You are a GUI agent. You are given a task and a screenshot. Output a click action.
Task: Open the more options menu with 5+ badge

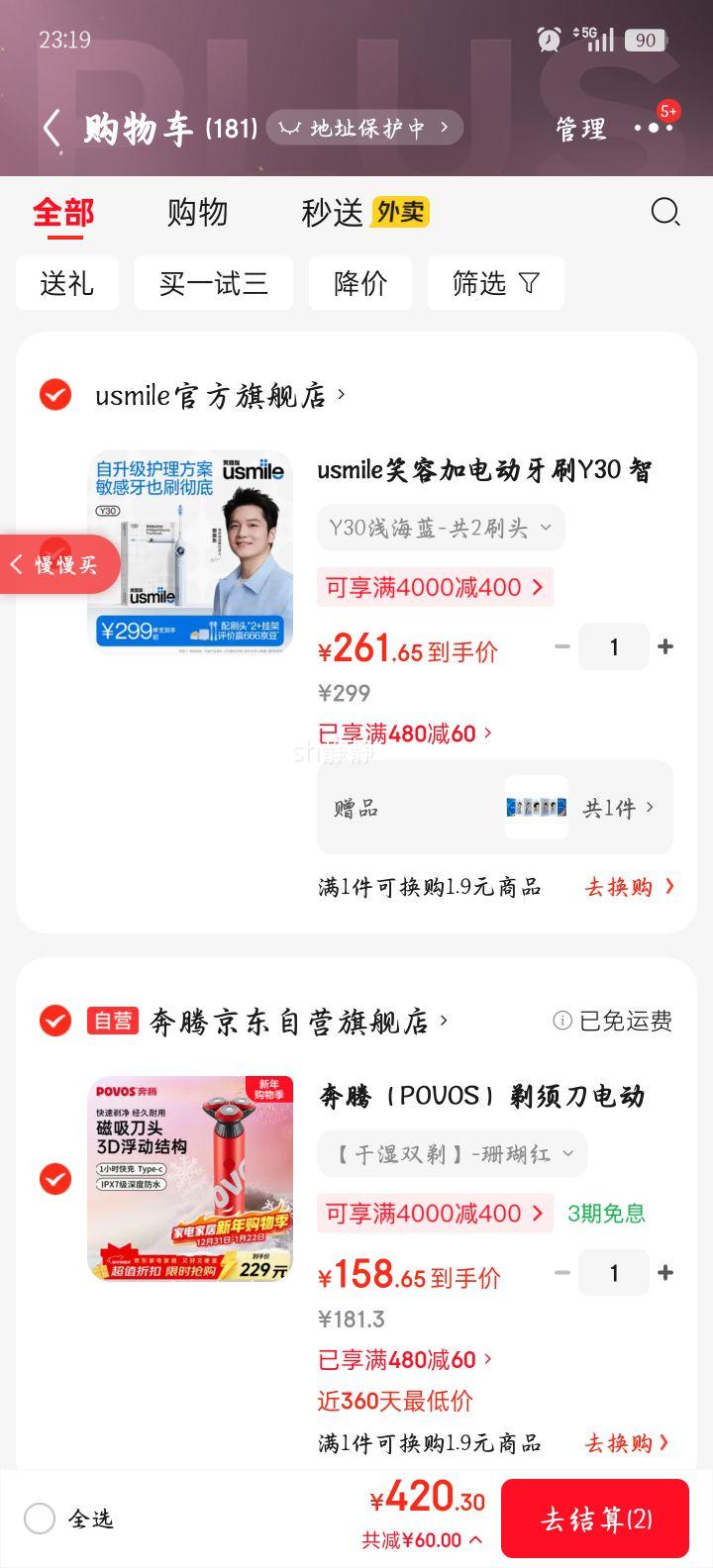coord(654,128)
